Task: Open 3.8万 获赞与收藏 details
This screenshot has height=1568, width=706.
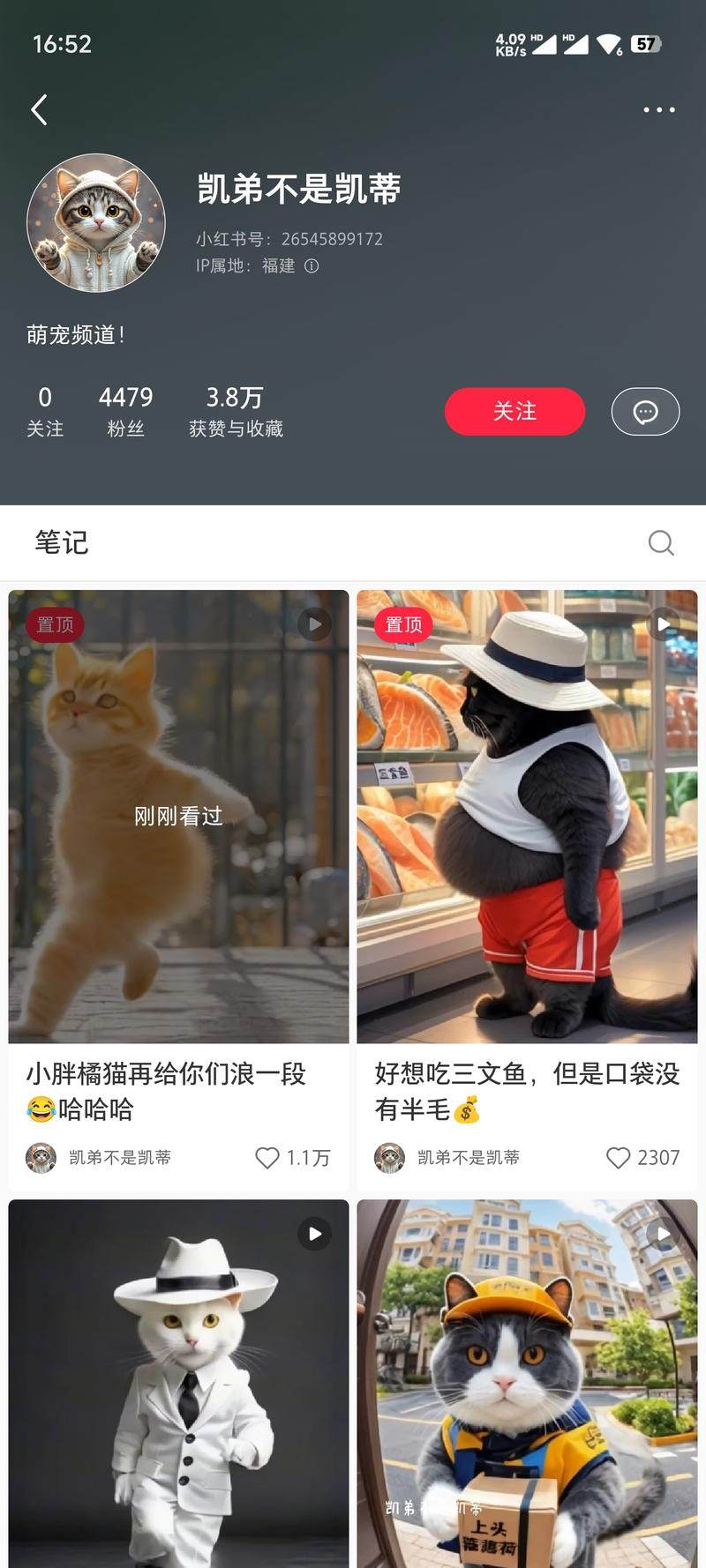Action: 236,411
